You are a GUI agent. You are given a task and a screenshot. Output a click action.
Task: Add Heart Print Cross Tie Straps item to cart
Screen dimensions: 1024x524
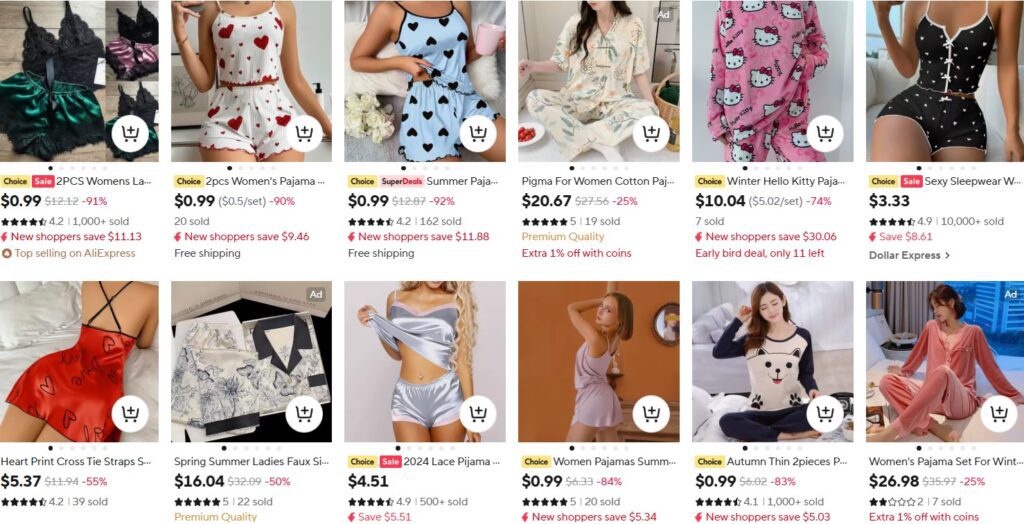point(130,413)
